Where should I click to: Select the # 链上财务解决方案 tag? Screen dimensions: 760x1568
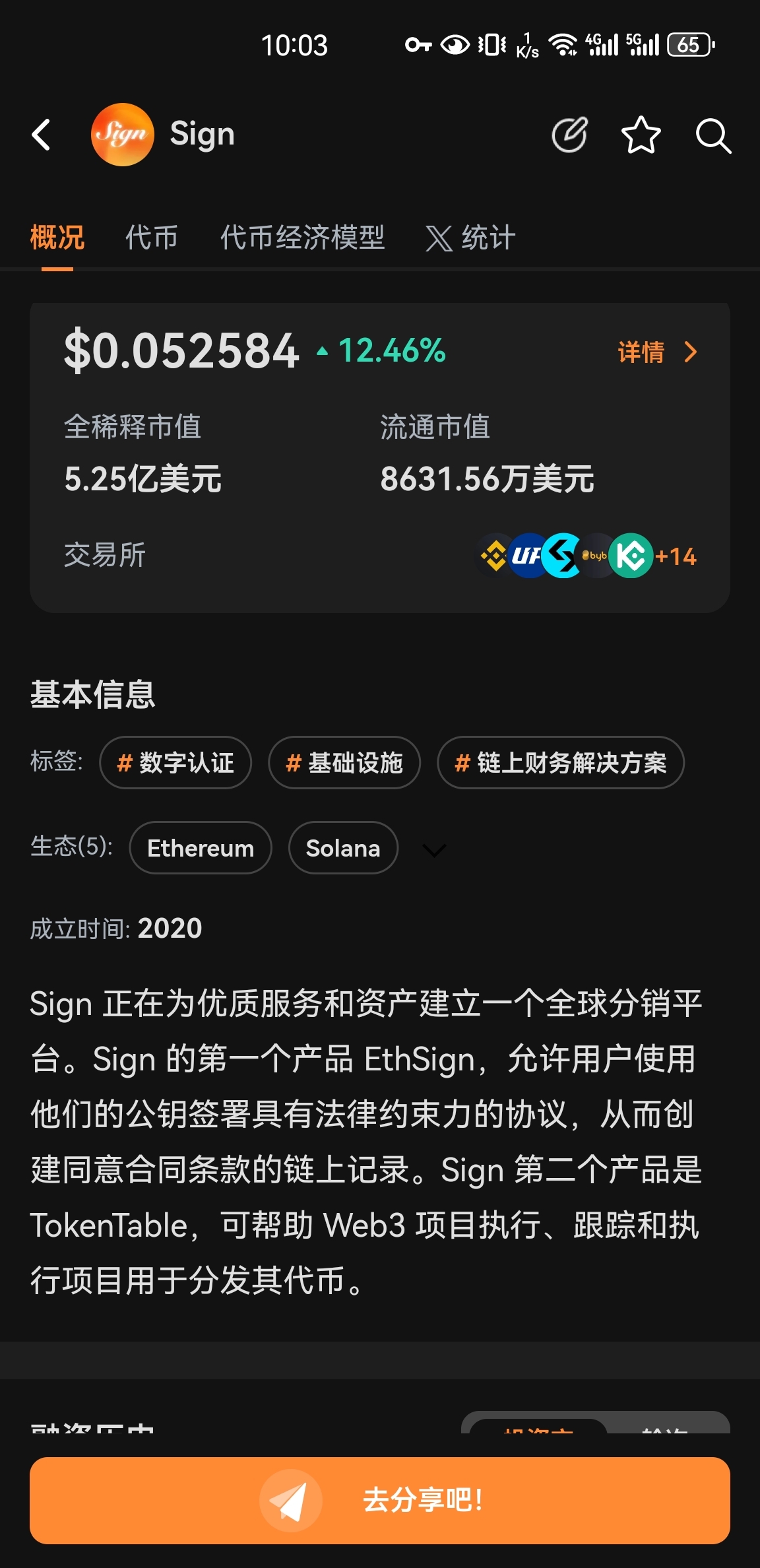pyautogui.click(x=561, y=763)
